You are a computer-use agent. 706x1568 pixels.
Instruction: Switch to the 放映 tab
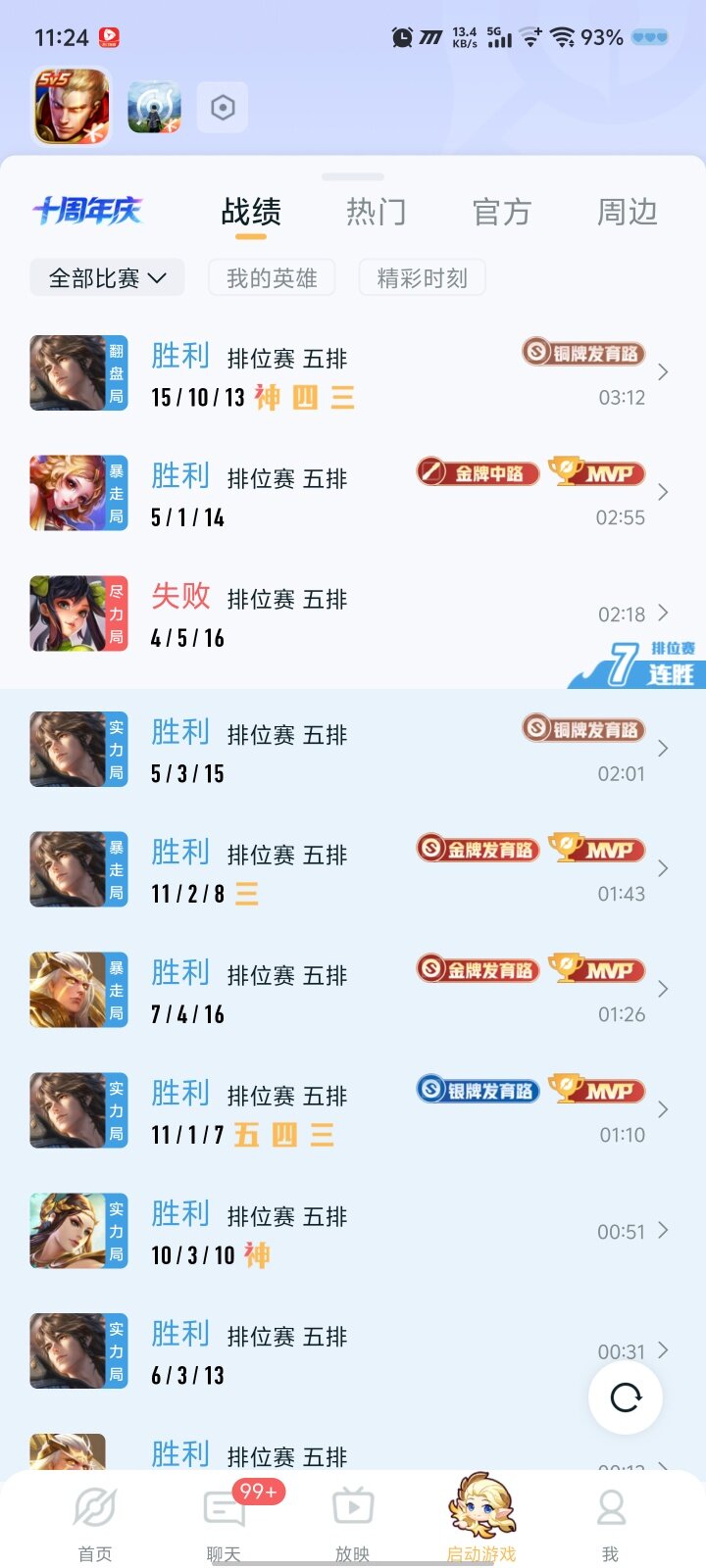click(352, 1522)
